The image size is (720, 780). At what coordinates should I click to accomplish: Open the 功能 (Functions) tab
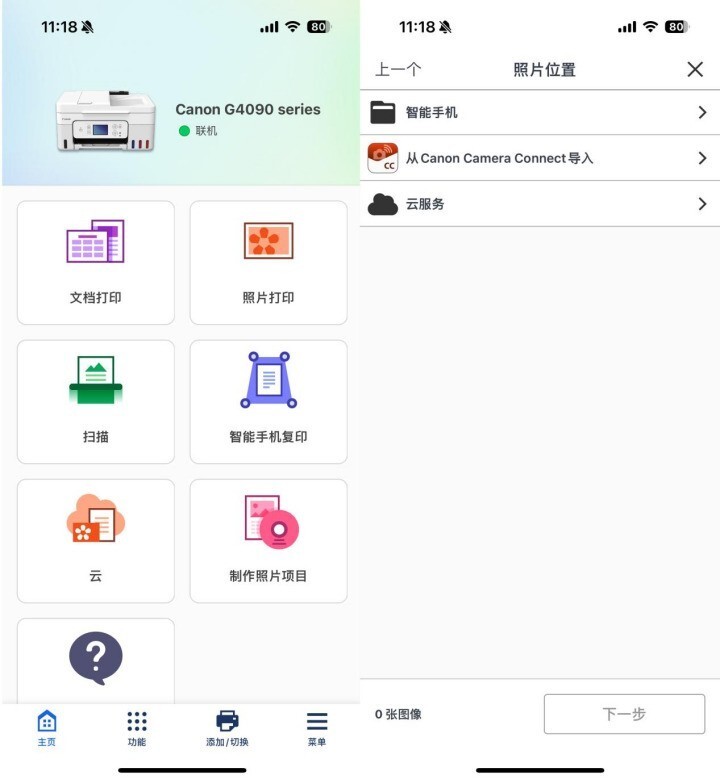click(137, 725)
